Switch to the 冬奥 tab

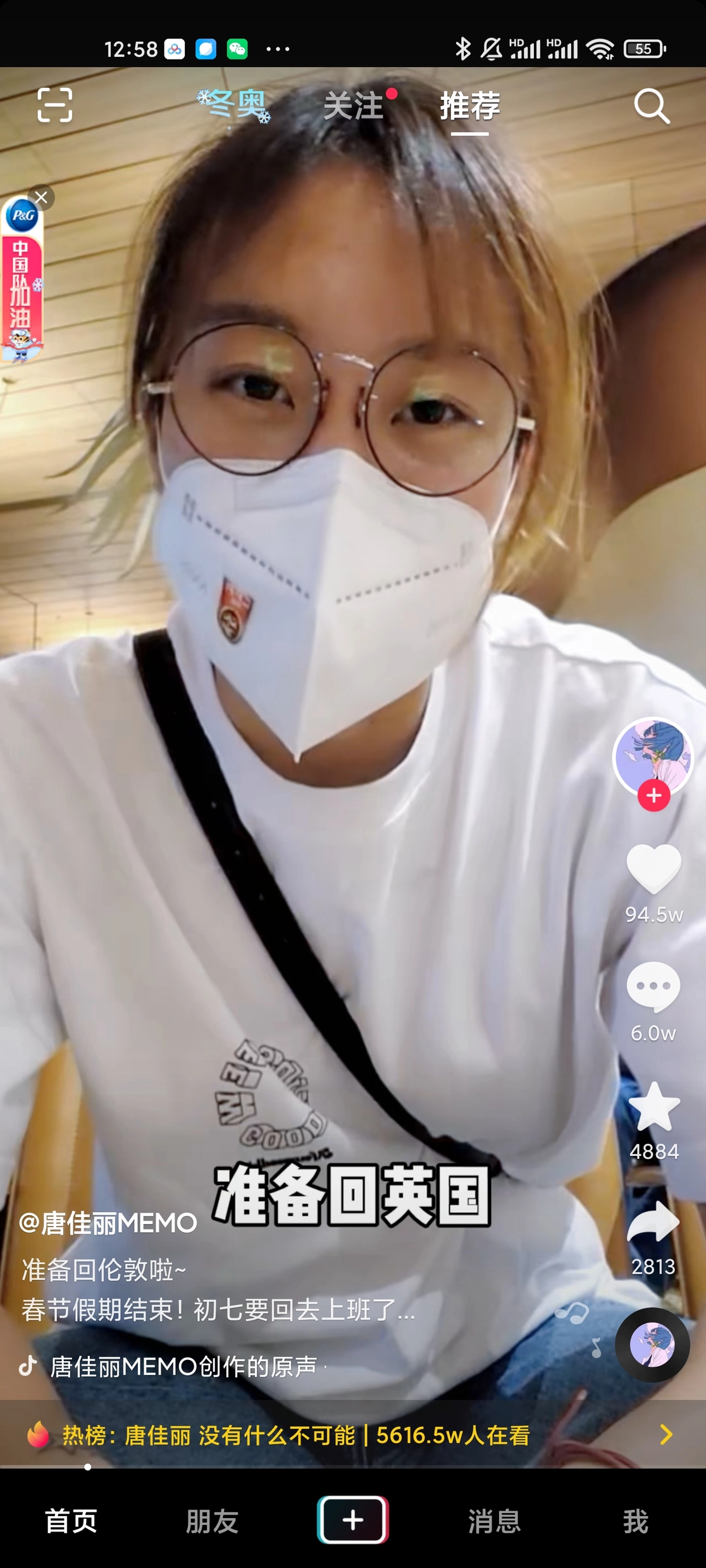233,105
